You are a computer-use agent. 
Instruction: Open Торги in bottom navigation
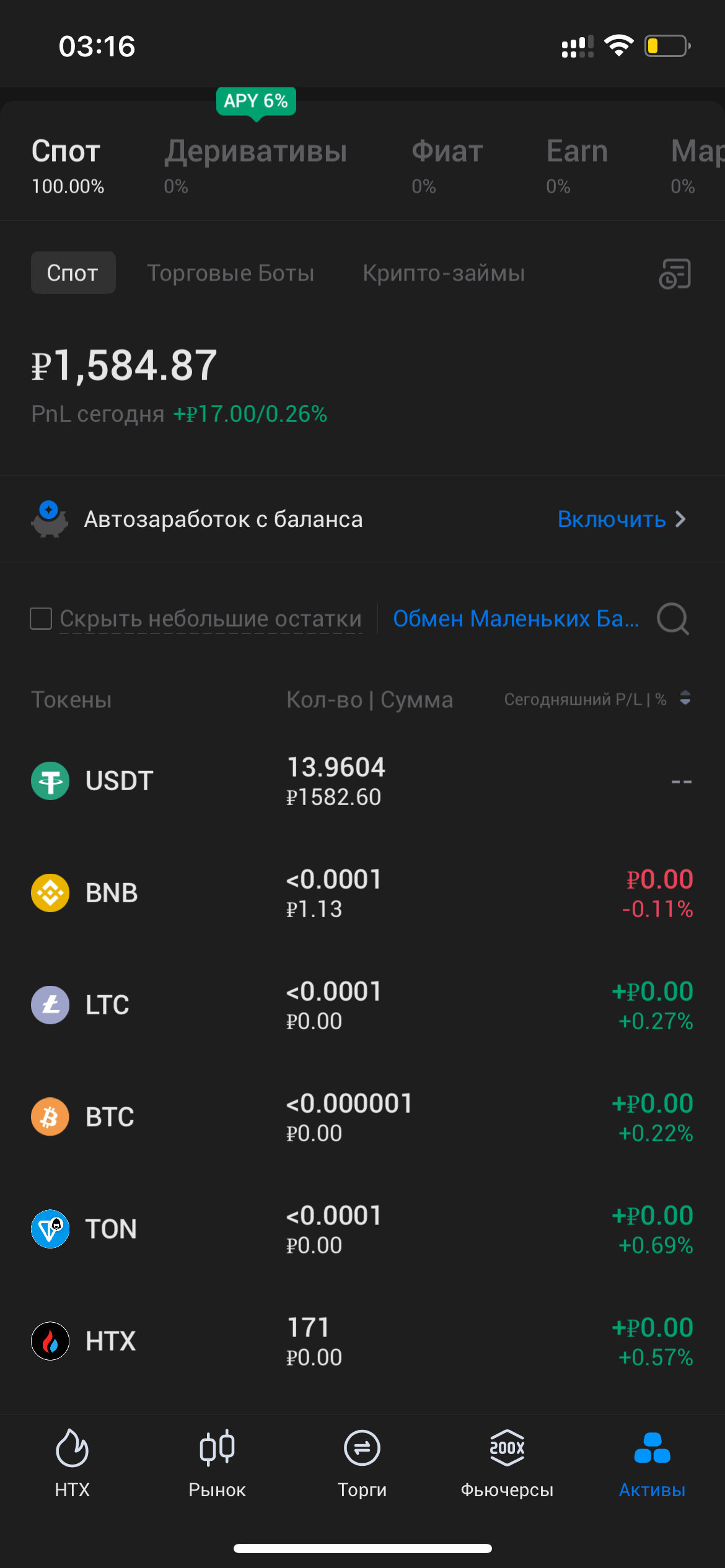coord(362,1463)
